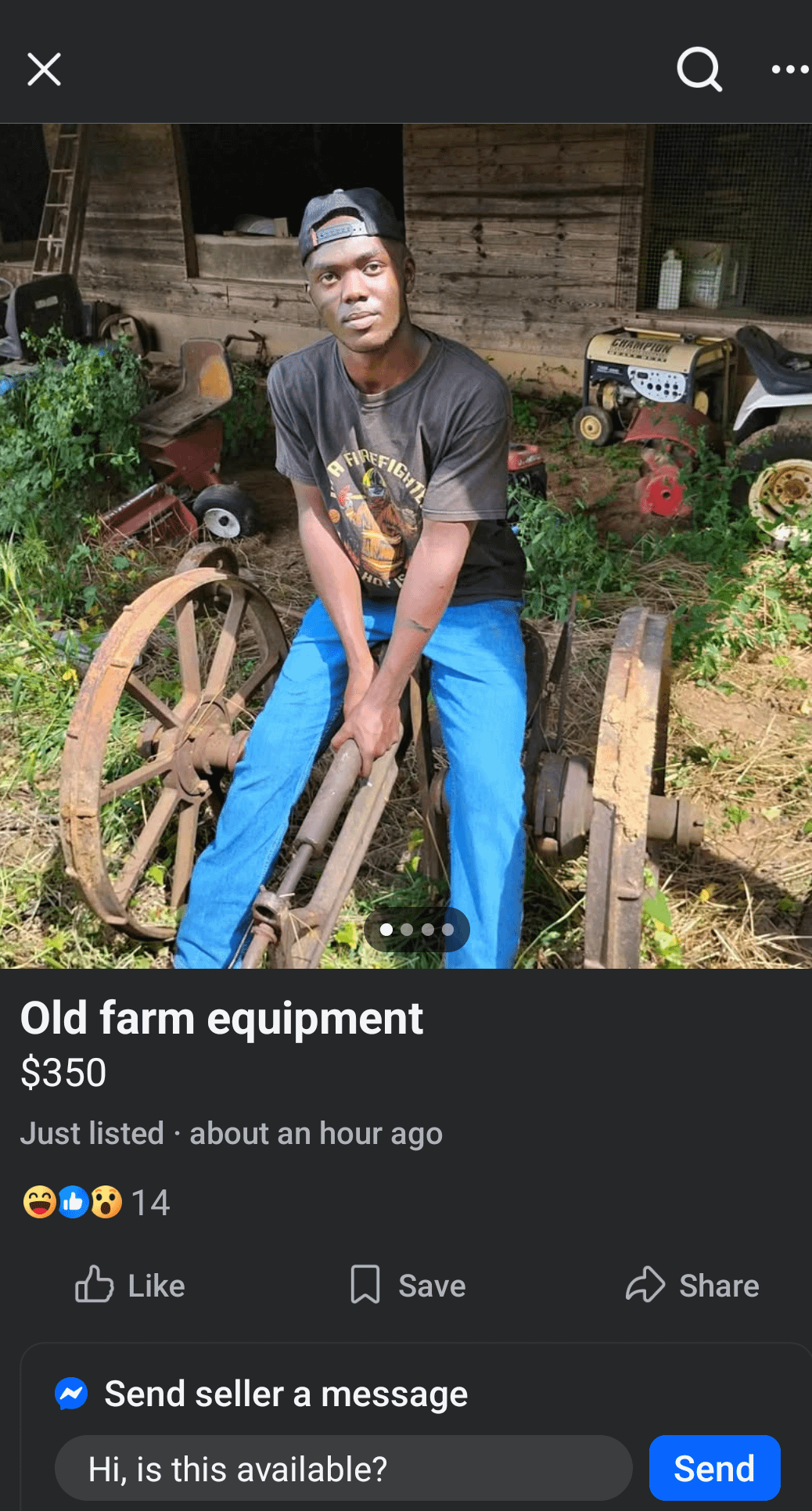View the reactions on this listing
The width and height of the screenshot is (812, 1511).
click(96, 1202)
